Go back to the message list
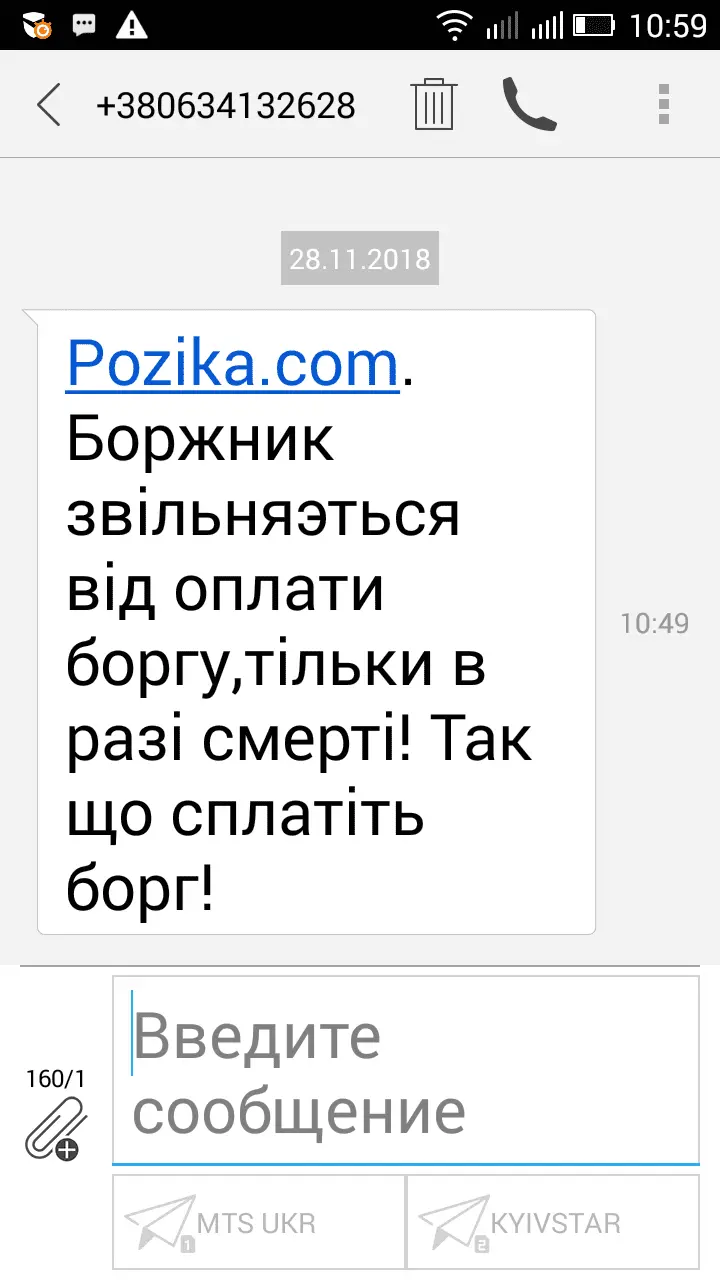 48,105
